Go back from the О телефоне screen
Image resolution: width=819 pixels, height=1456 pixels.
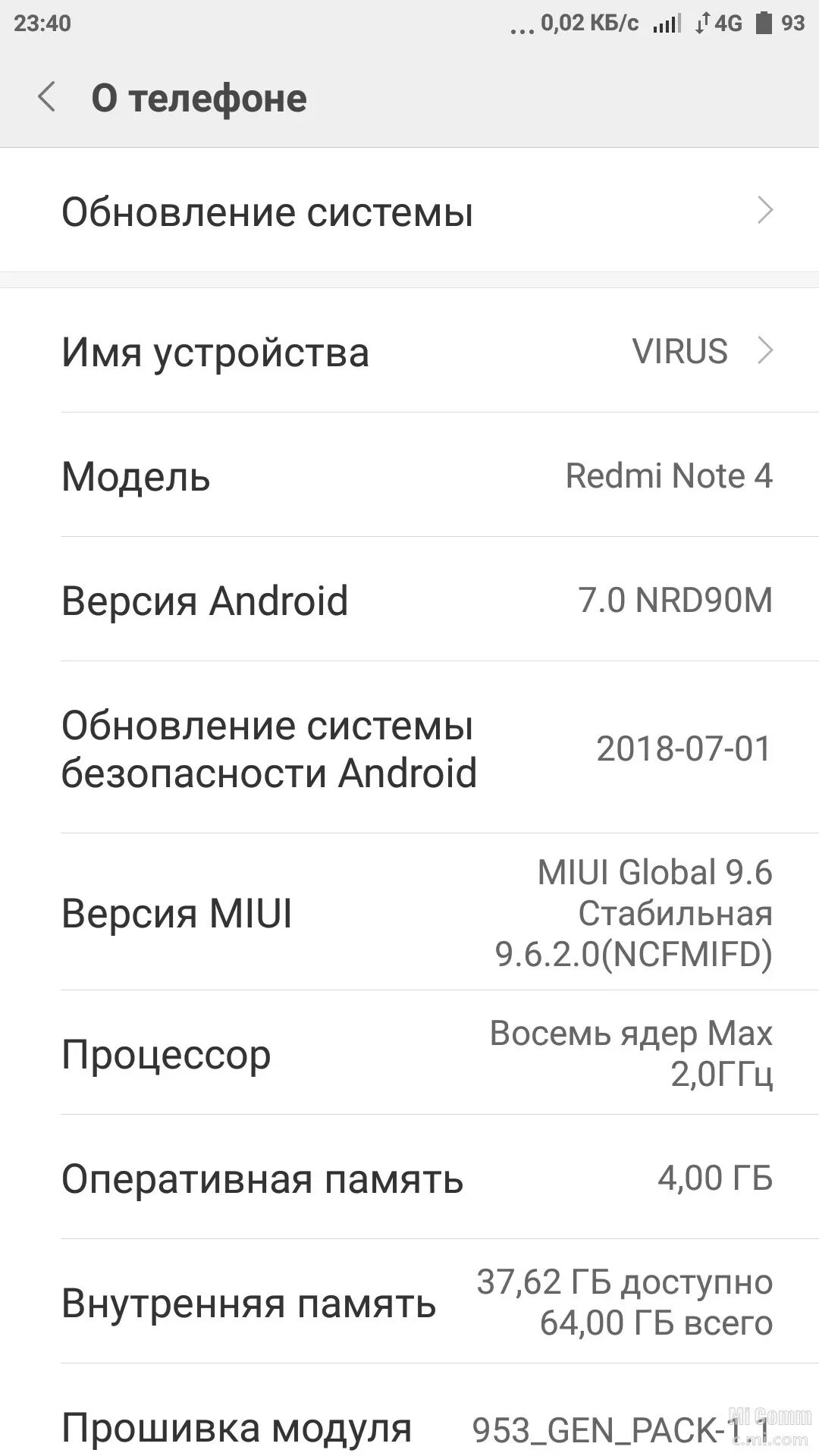(x=47, y=98)
